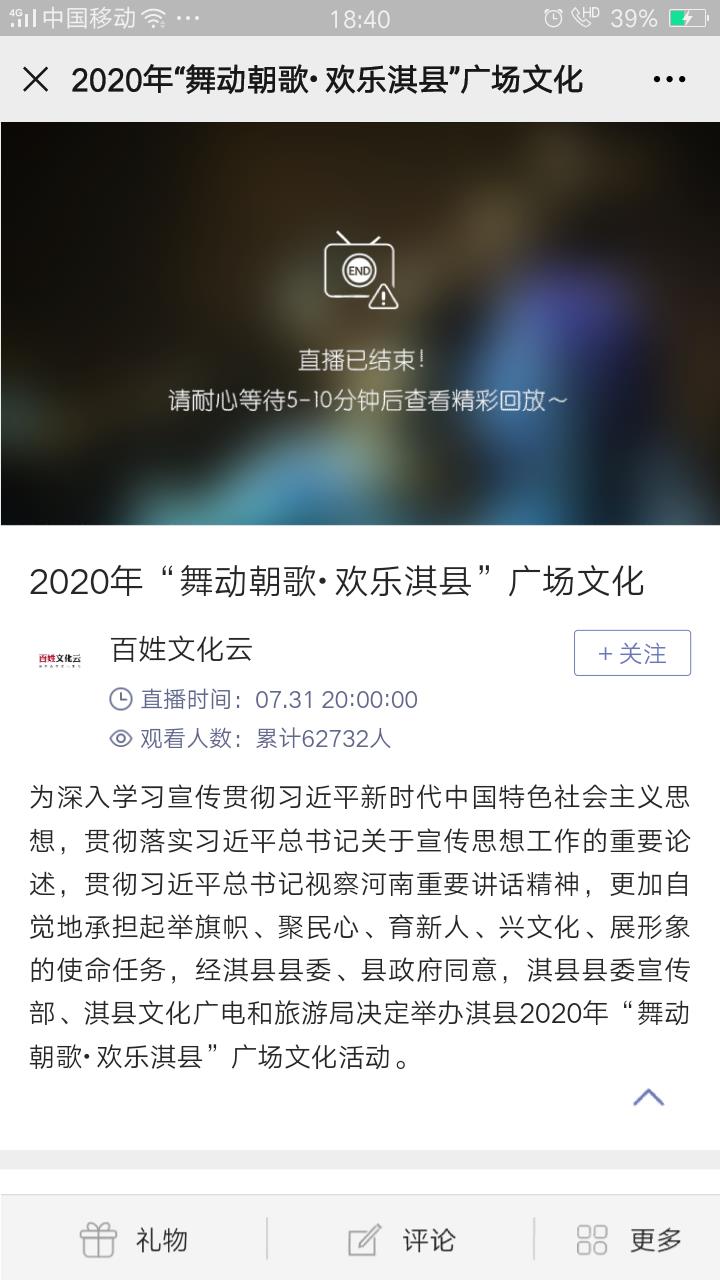
Task: Open the 礼物 gift panel
Action: (x=134, y=1240)
